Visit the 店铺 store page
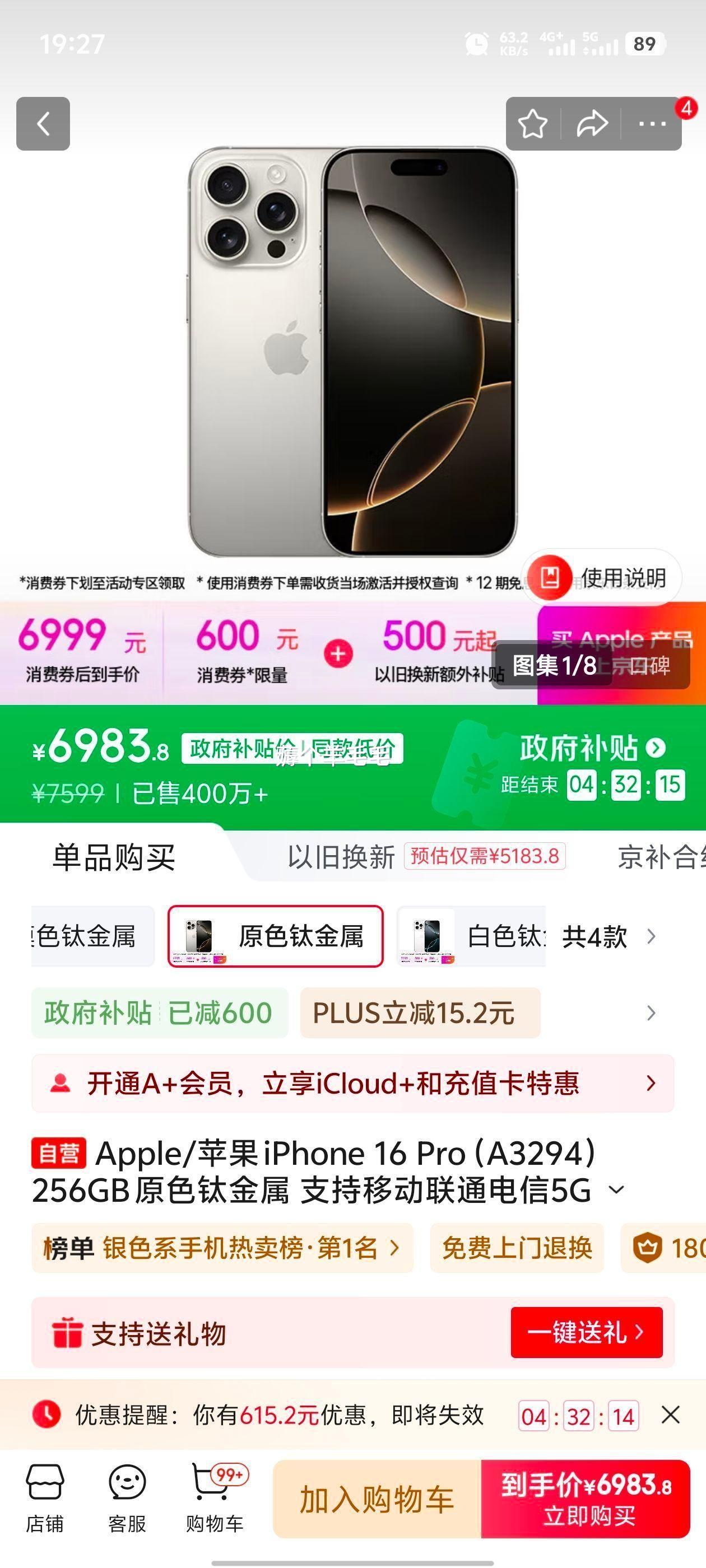The height and width of the screenshot is (1568, 706). point(44,1497)
